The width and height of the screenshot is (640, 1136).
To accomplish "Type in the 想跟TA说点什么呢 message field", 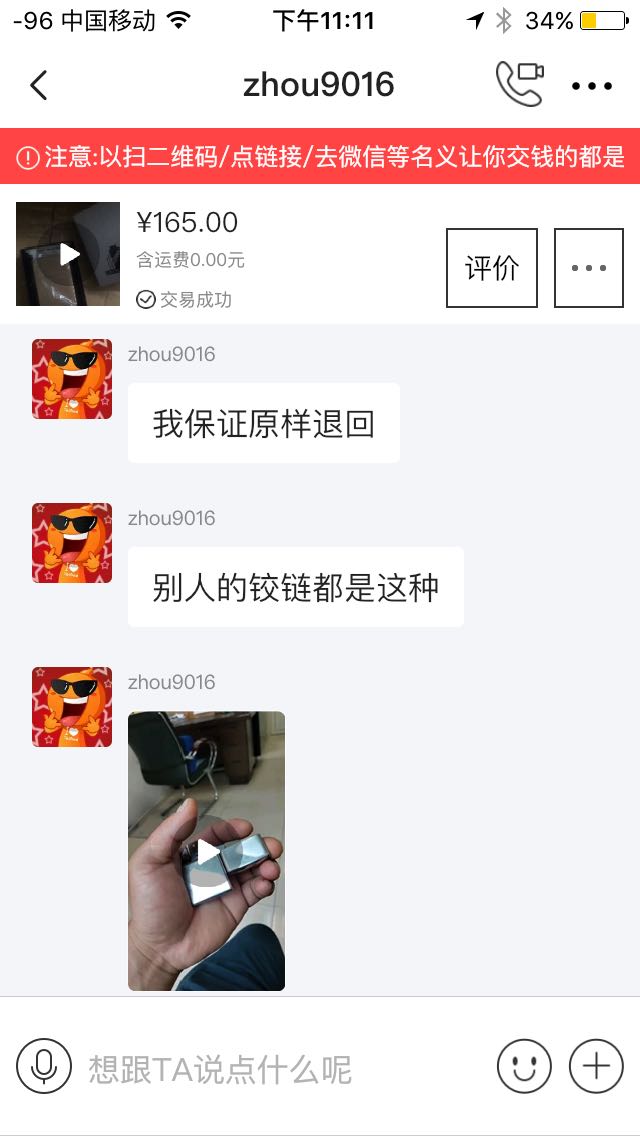I will coord(280,1069).
